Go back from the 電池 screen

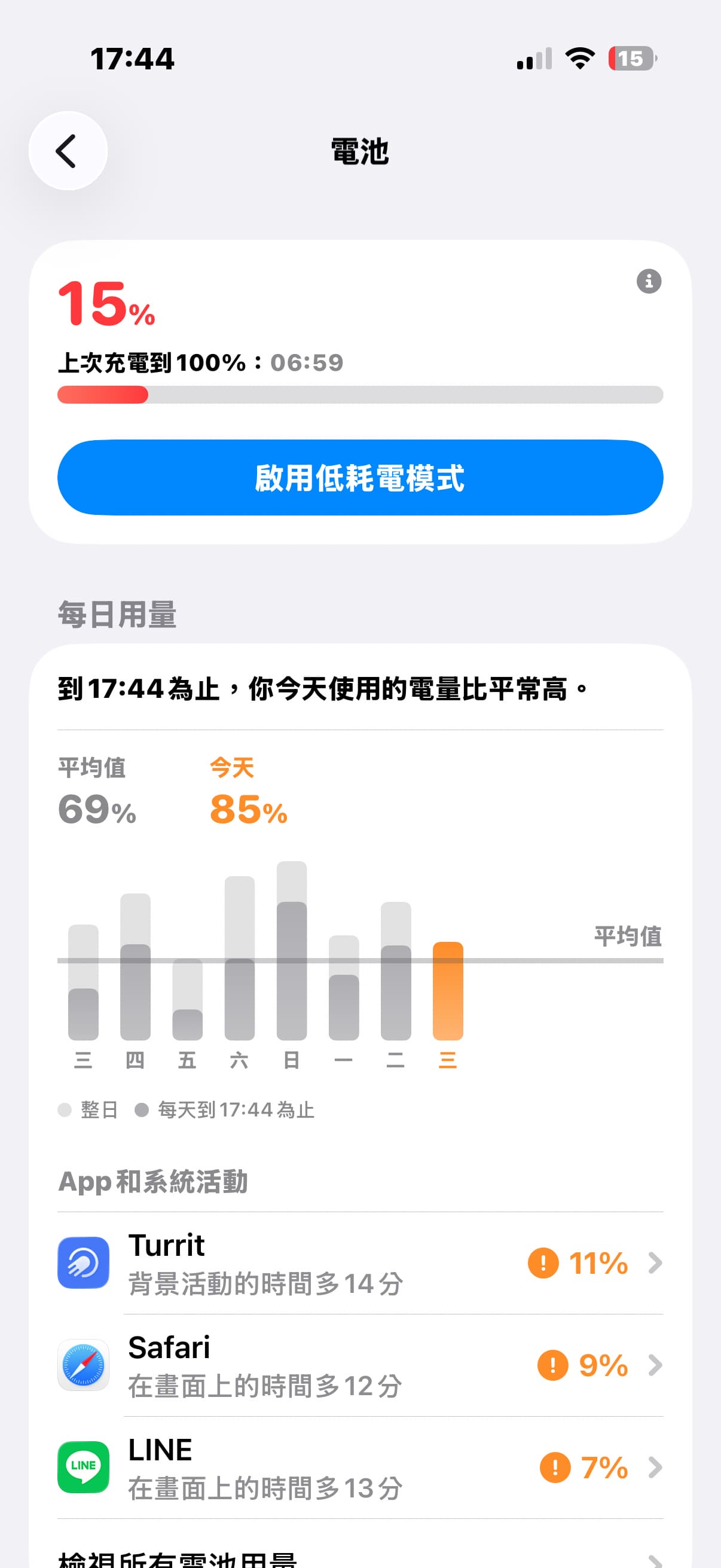click(x=68, y=151)
